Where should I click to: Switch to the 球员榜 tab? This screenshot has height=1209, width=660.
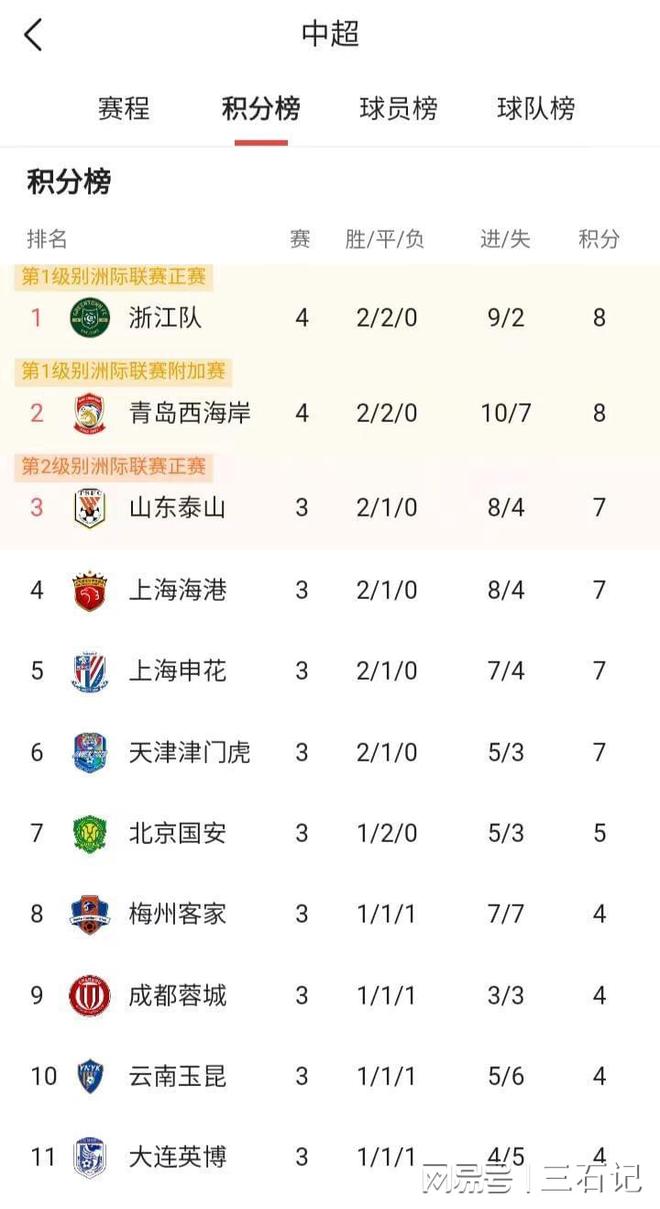[398, 108]
